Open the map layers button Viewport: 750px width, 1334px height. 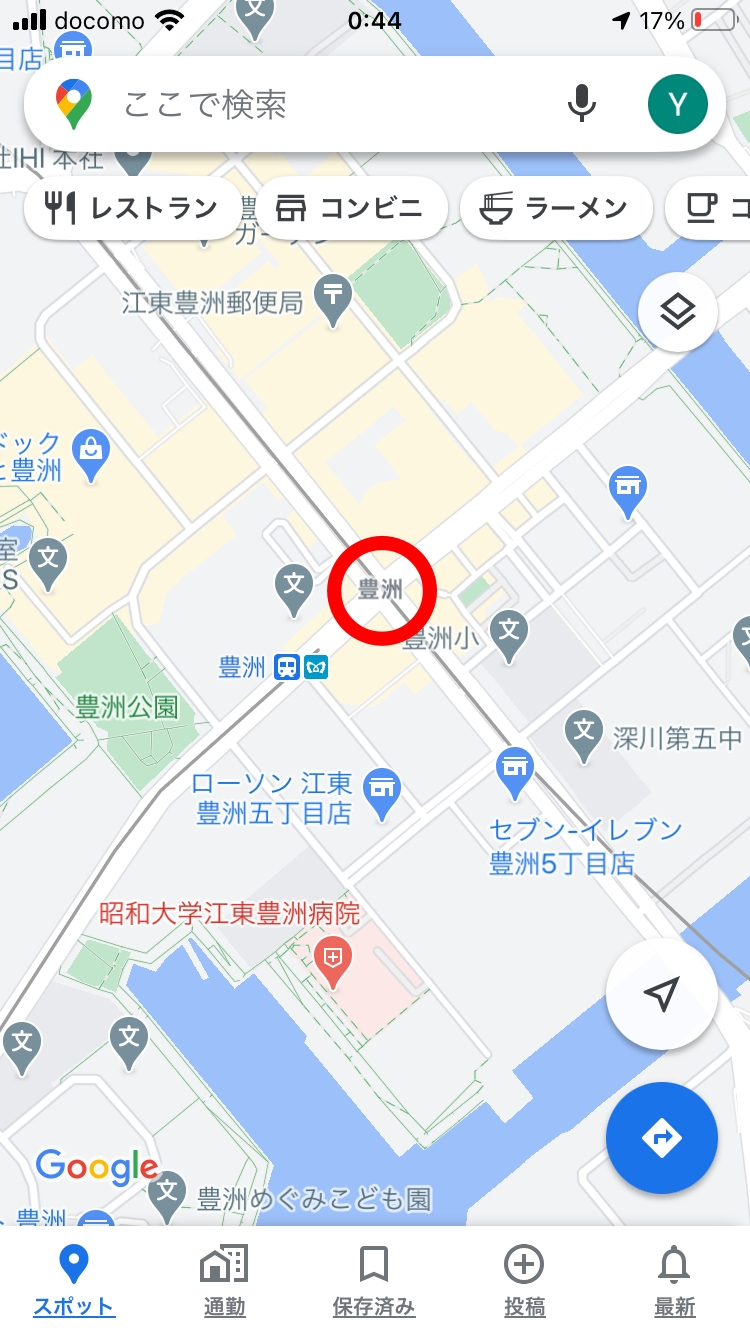[678, 313]
